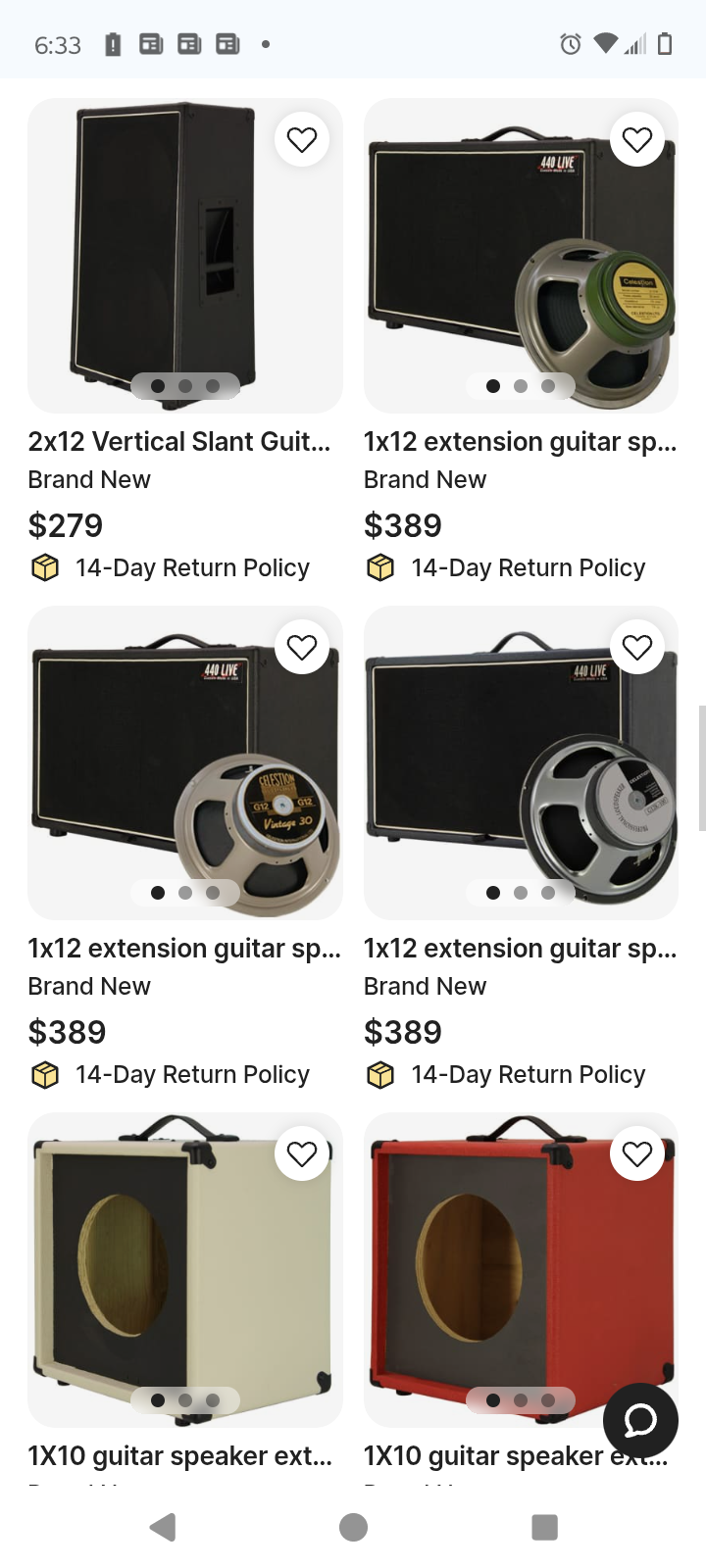Favorite the 1x12 cabinet with Vintage 30 speaker
The height and width of the screenshot is (1568, 706).
302,647
